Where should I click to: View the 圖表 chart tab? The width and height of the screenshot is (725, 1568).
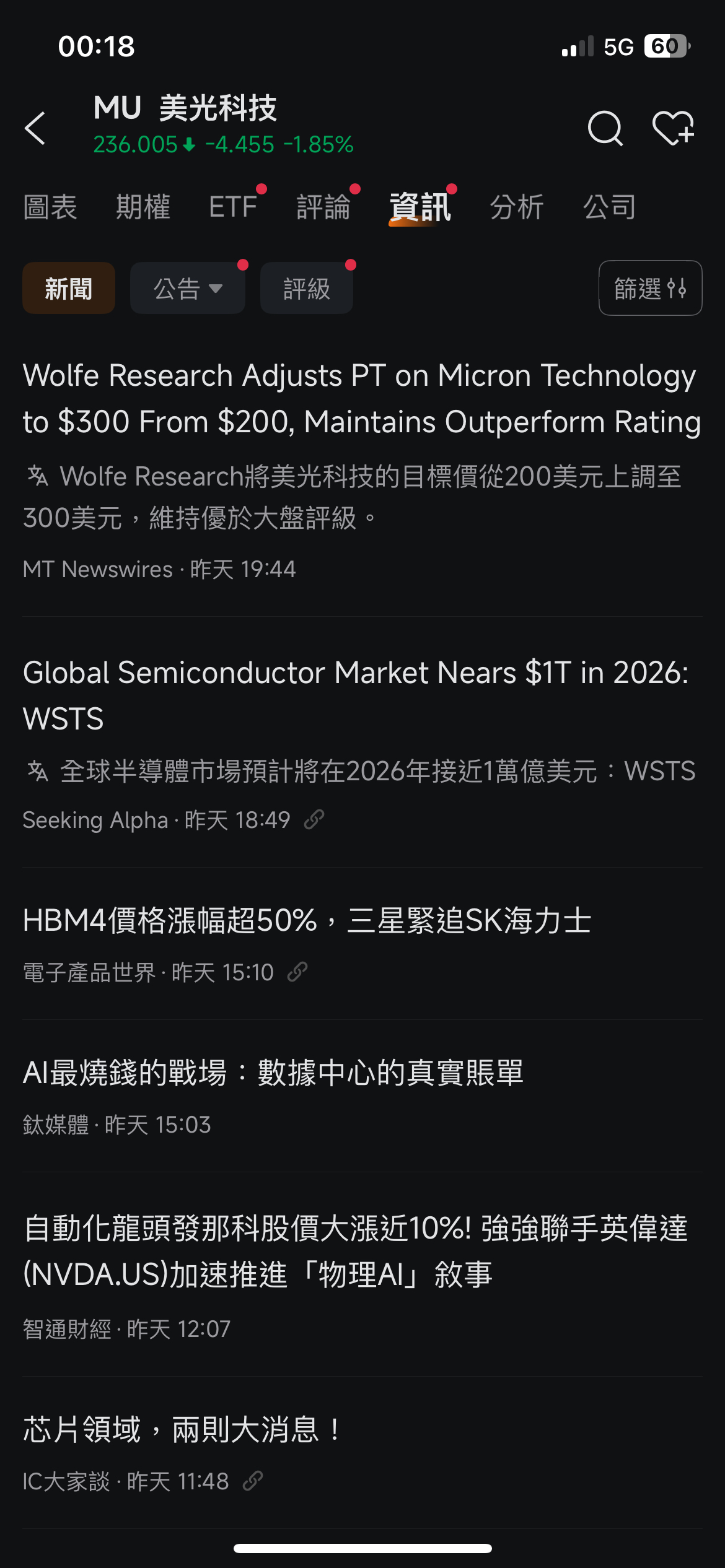click(50, 207)
